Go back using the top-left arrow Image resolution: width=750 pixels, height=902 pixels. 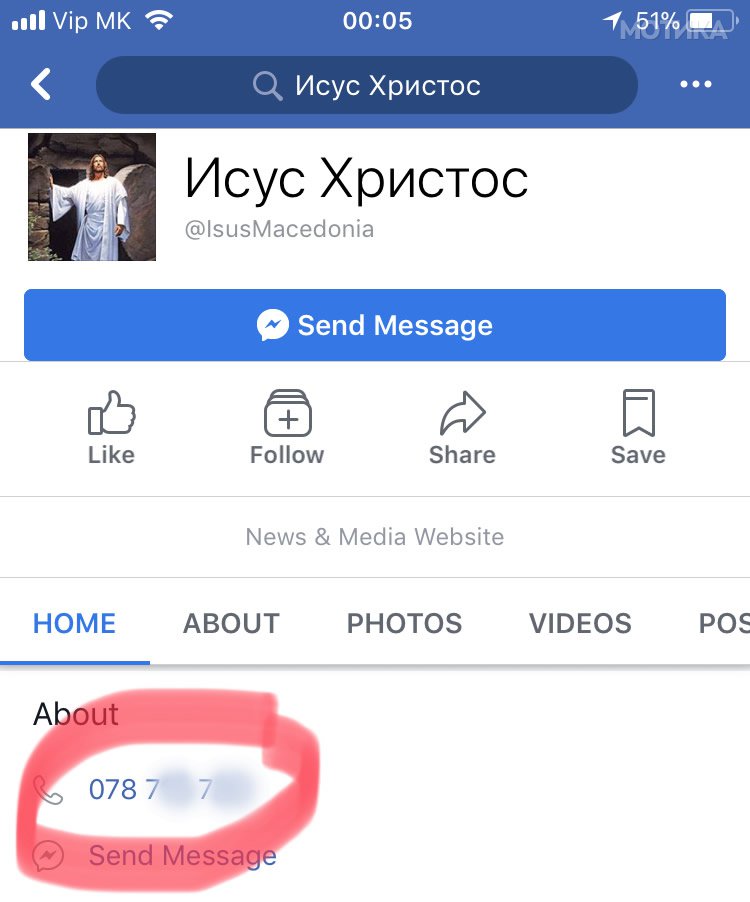[41, 85]
